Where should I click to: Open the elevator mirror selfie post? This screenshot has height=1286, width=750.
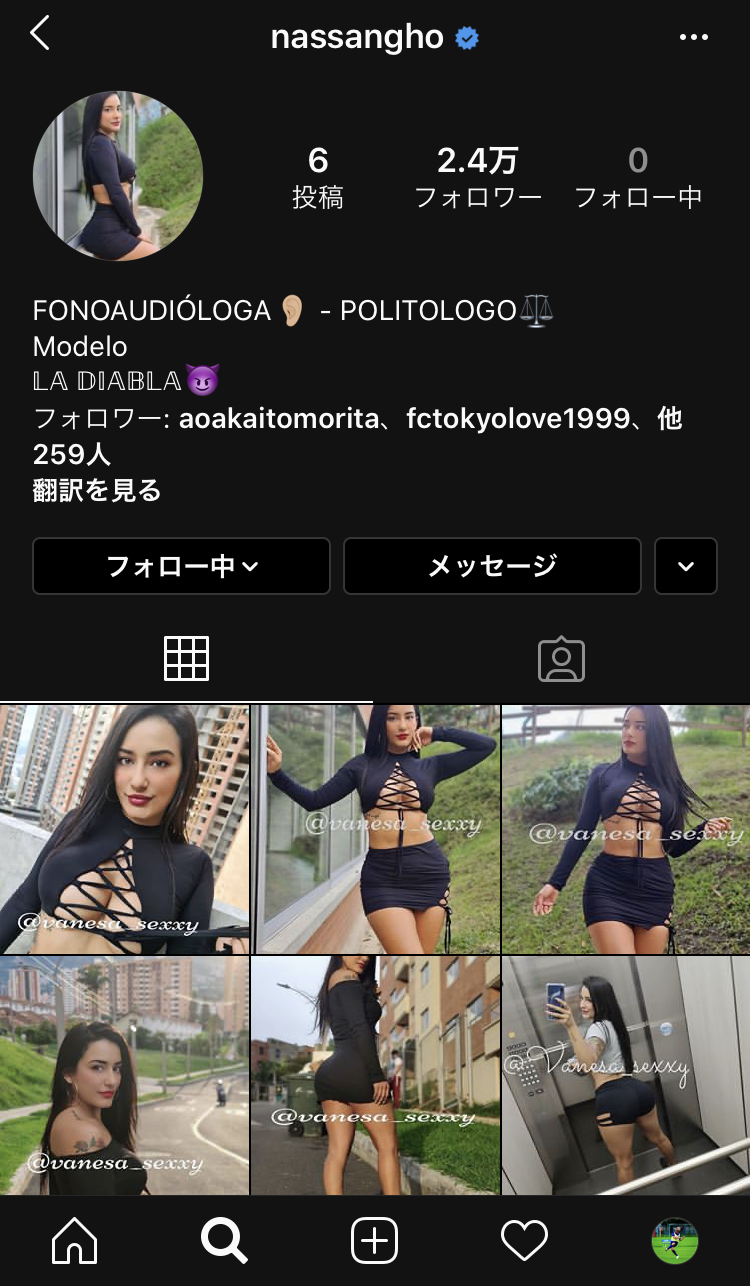pos(626,1075)
